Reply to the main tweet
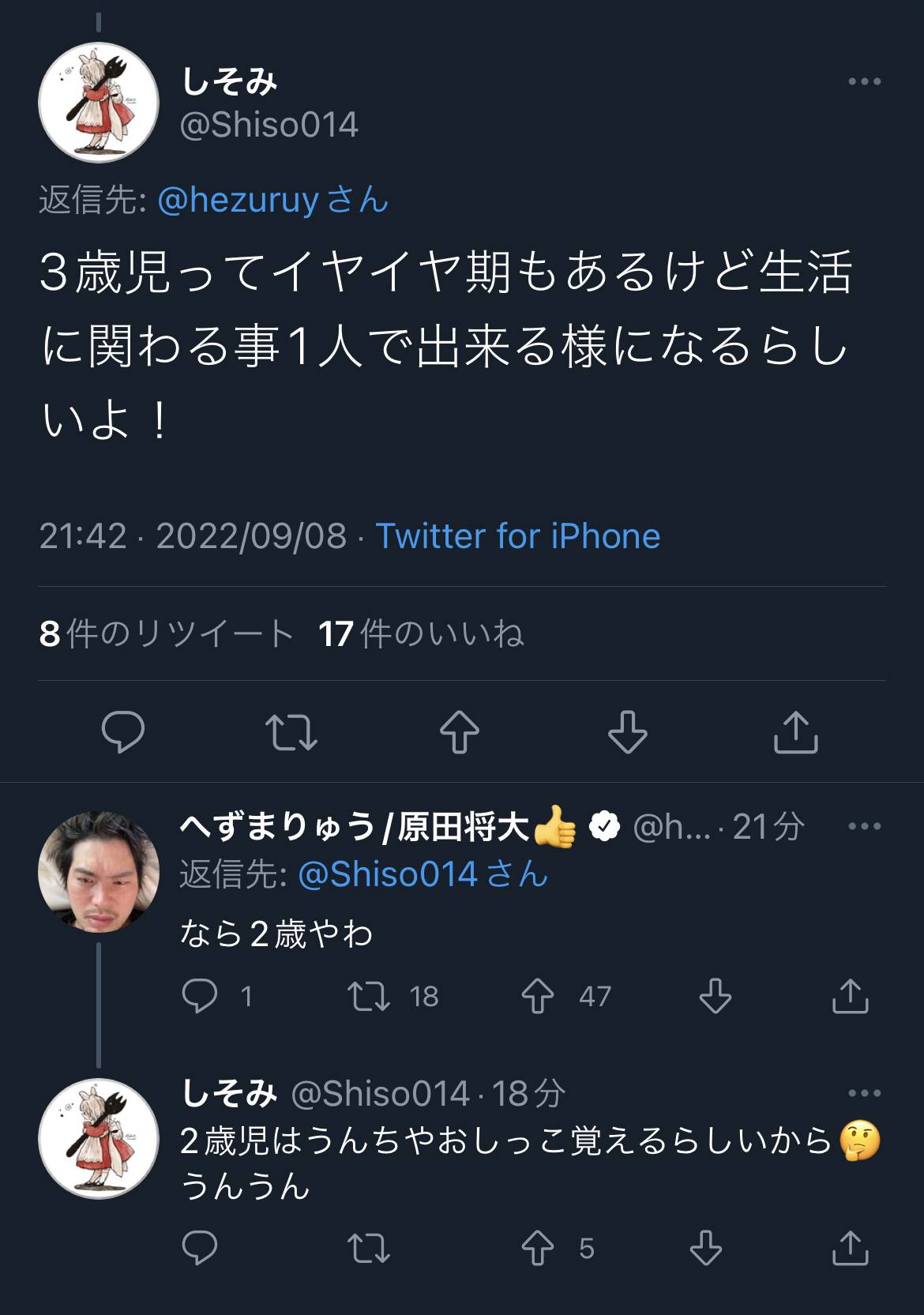The height and width of the screenshot is (1315, 924). click(x=123, y=731)
